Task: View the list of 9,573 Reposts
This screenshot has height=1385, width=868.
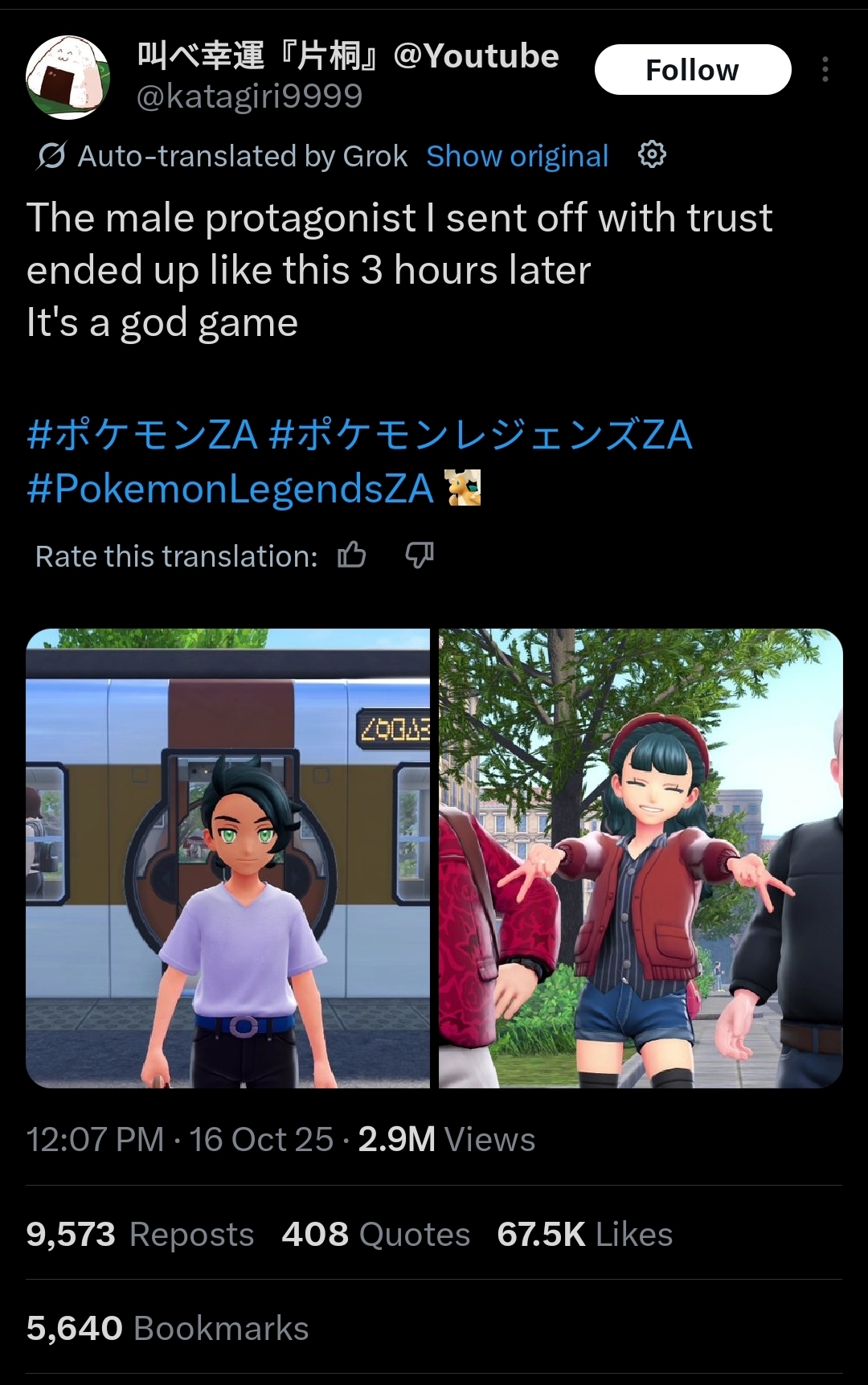Action: 140,1234
